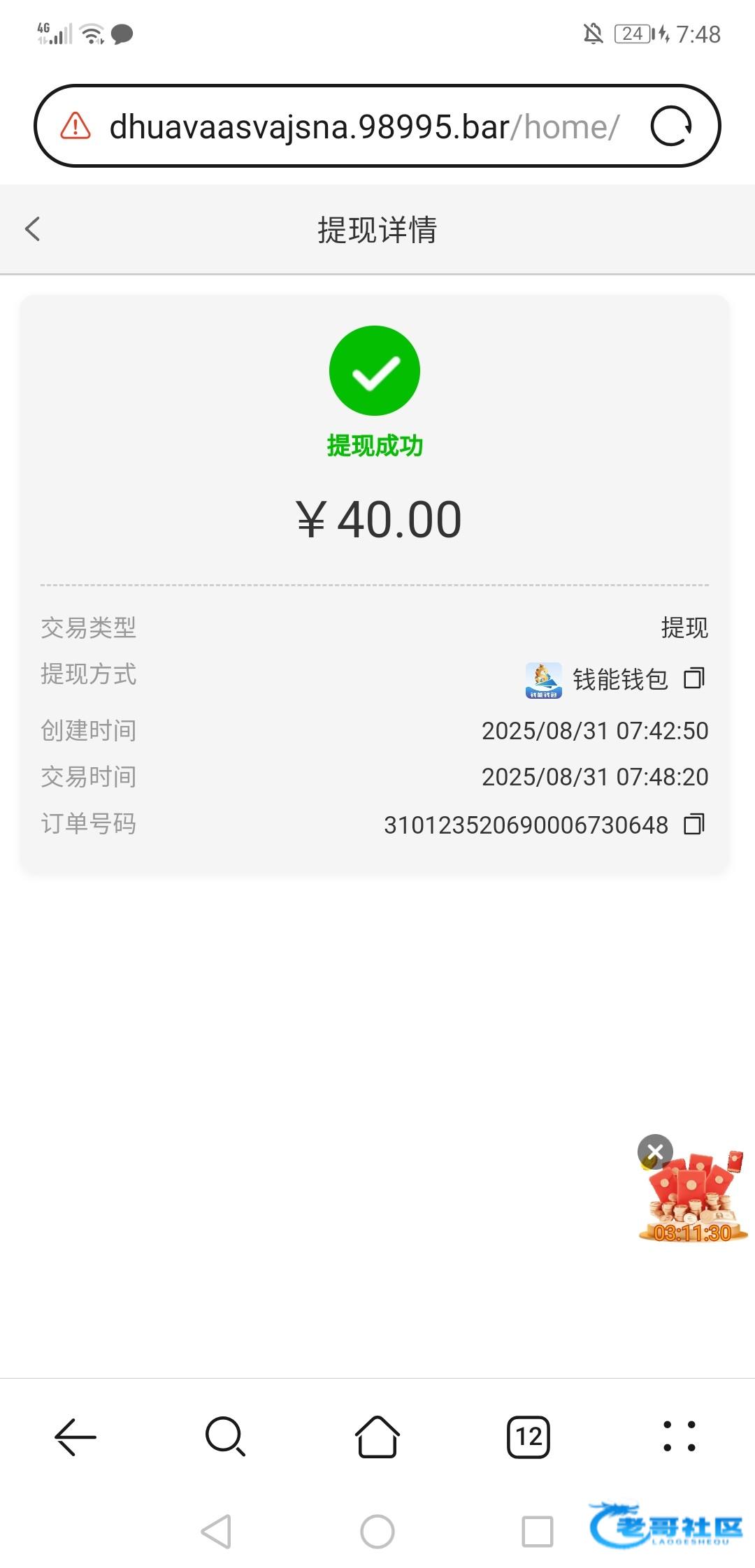Show the 12 open browser tabs
The width and height of the screenshot is (755, 1568).
click(528, 1437)
